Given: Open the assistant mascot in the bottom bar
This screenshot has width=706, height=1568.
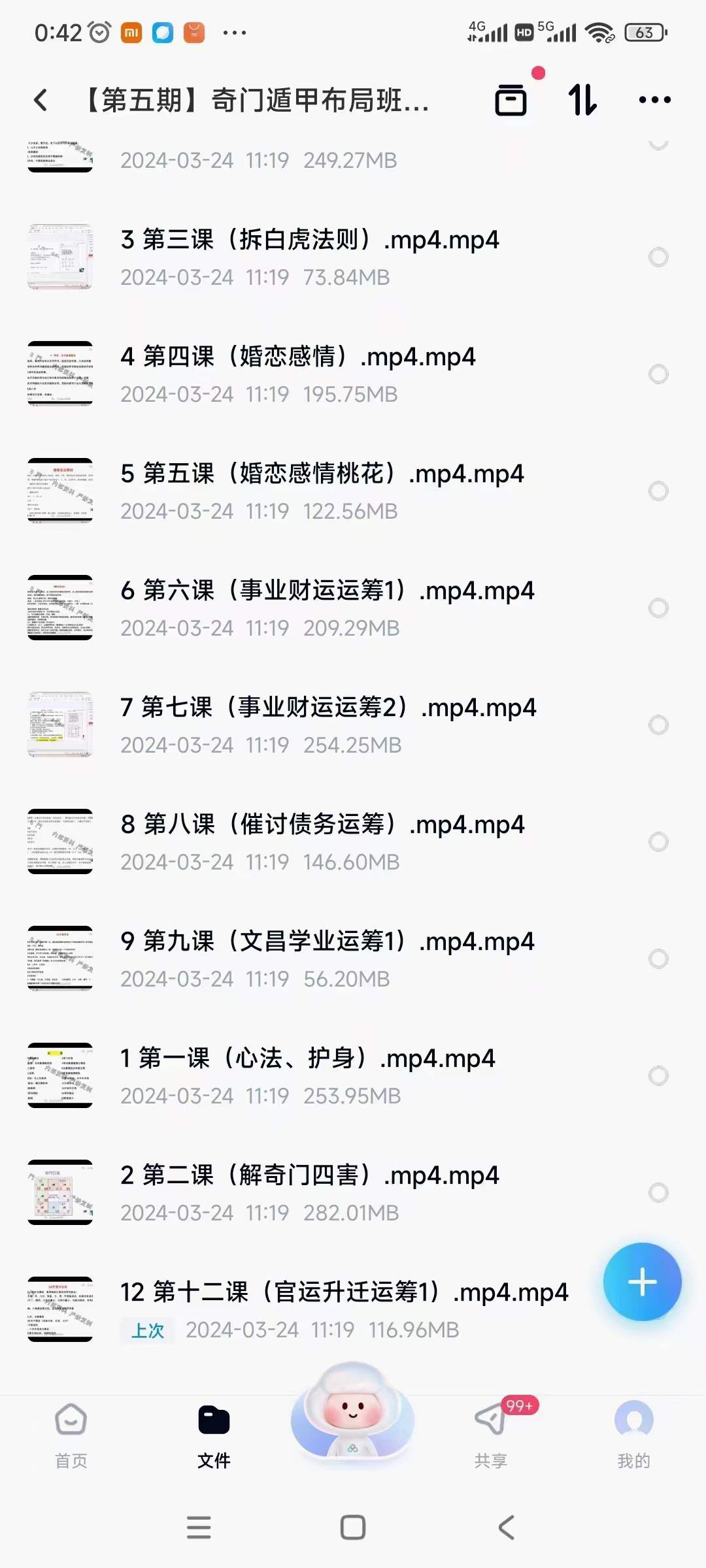Looking at the screenshot, I should pyautogui.click(x=352, y=1413).
